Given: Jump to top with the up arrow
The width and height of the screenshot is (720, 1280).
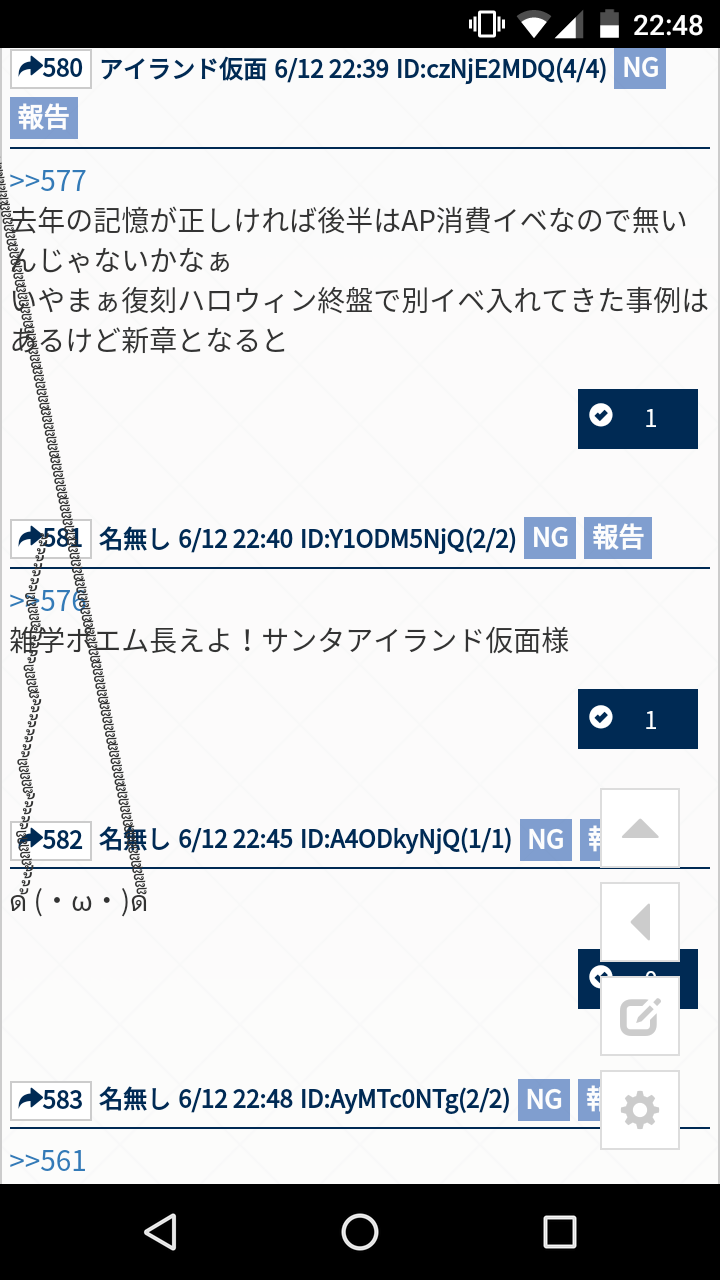Looking at the screenshot, I should tap(640, 828).
